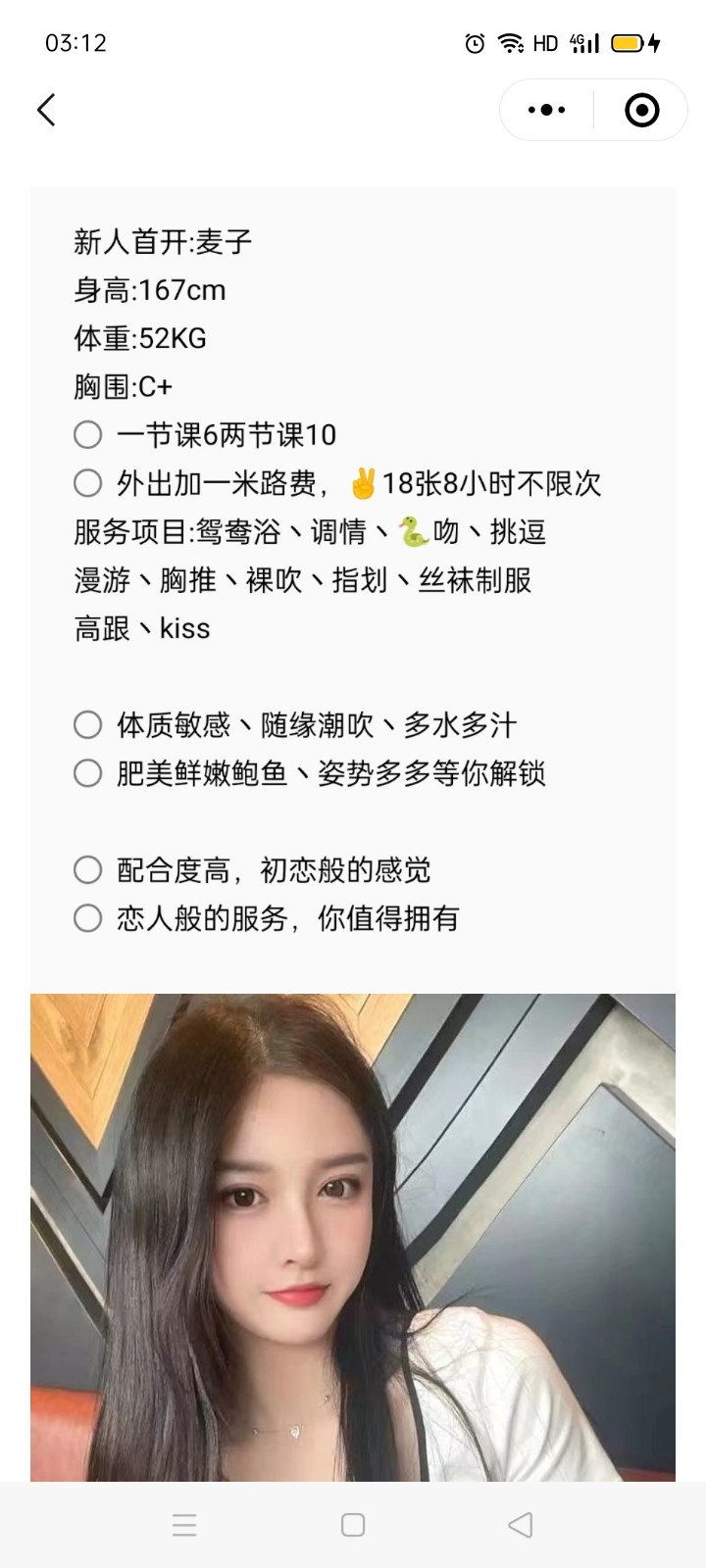Image resolution: width=706 pixels, height=1568 pixels.
Task: Close the mini program with the circle icon
Action: (641, 110)
